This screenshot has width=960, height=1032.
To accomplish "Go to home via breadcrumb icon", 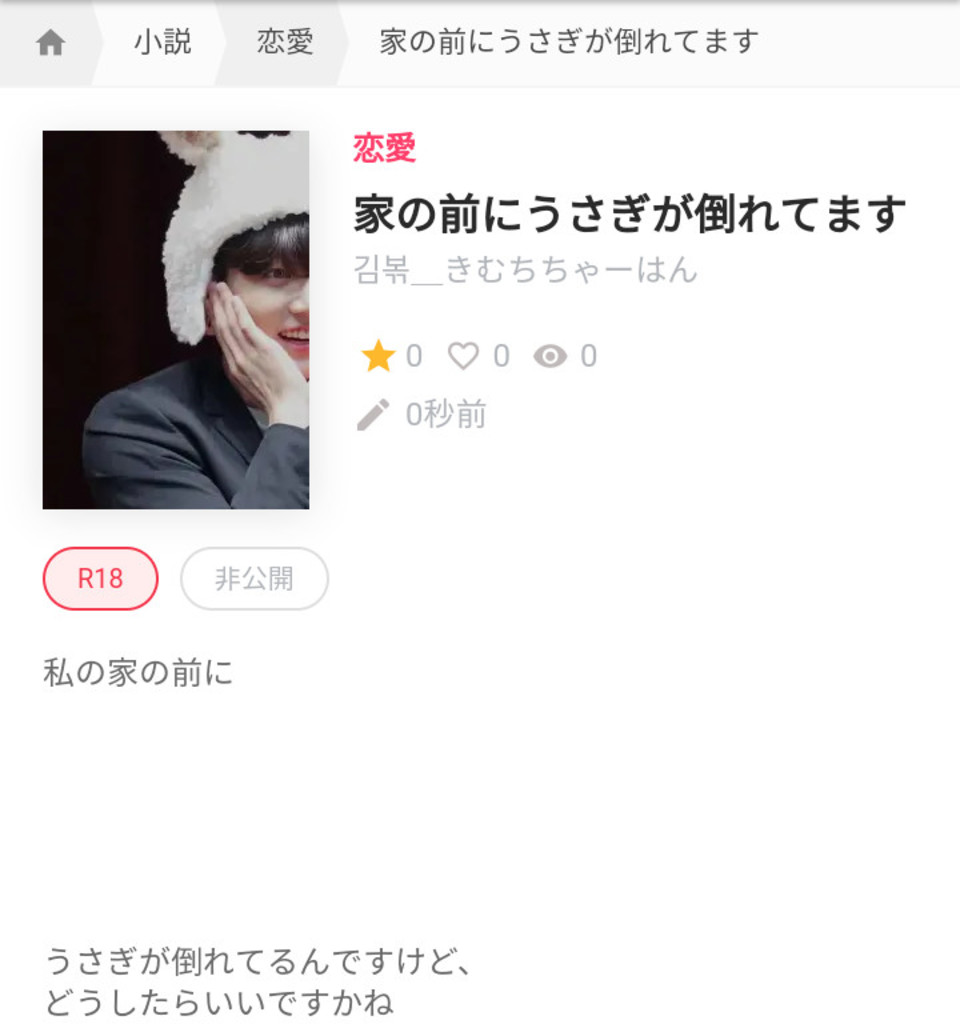I will (50, 43).
